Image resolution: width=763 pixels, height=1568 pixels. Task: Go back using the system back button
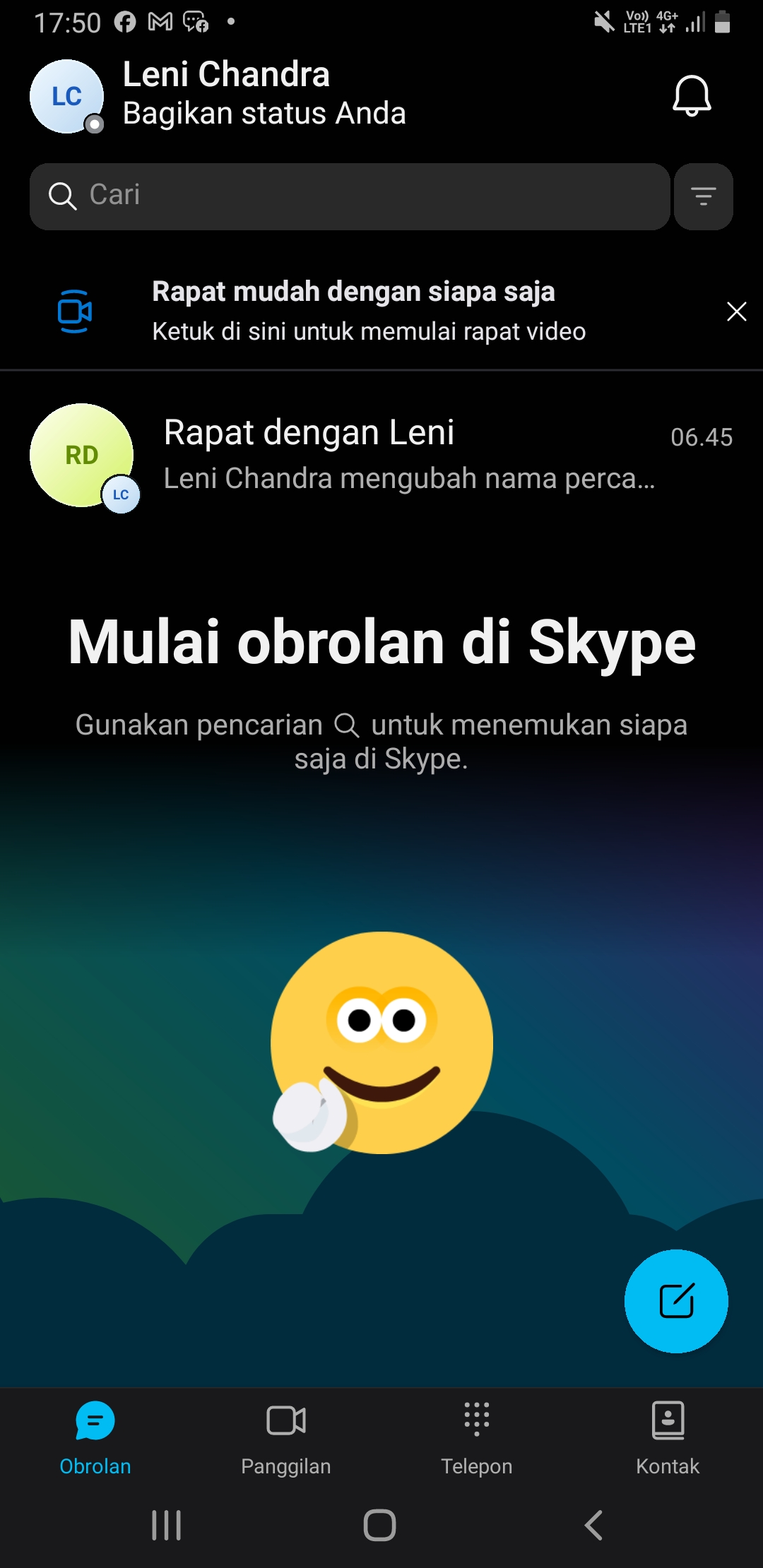tap(593, 1525)
